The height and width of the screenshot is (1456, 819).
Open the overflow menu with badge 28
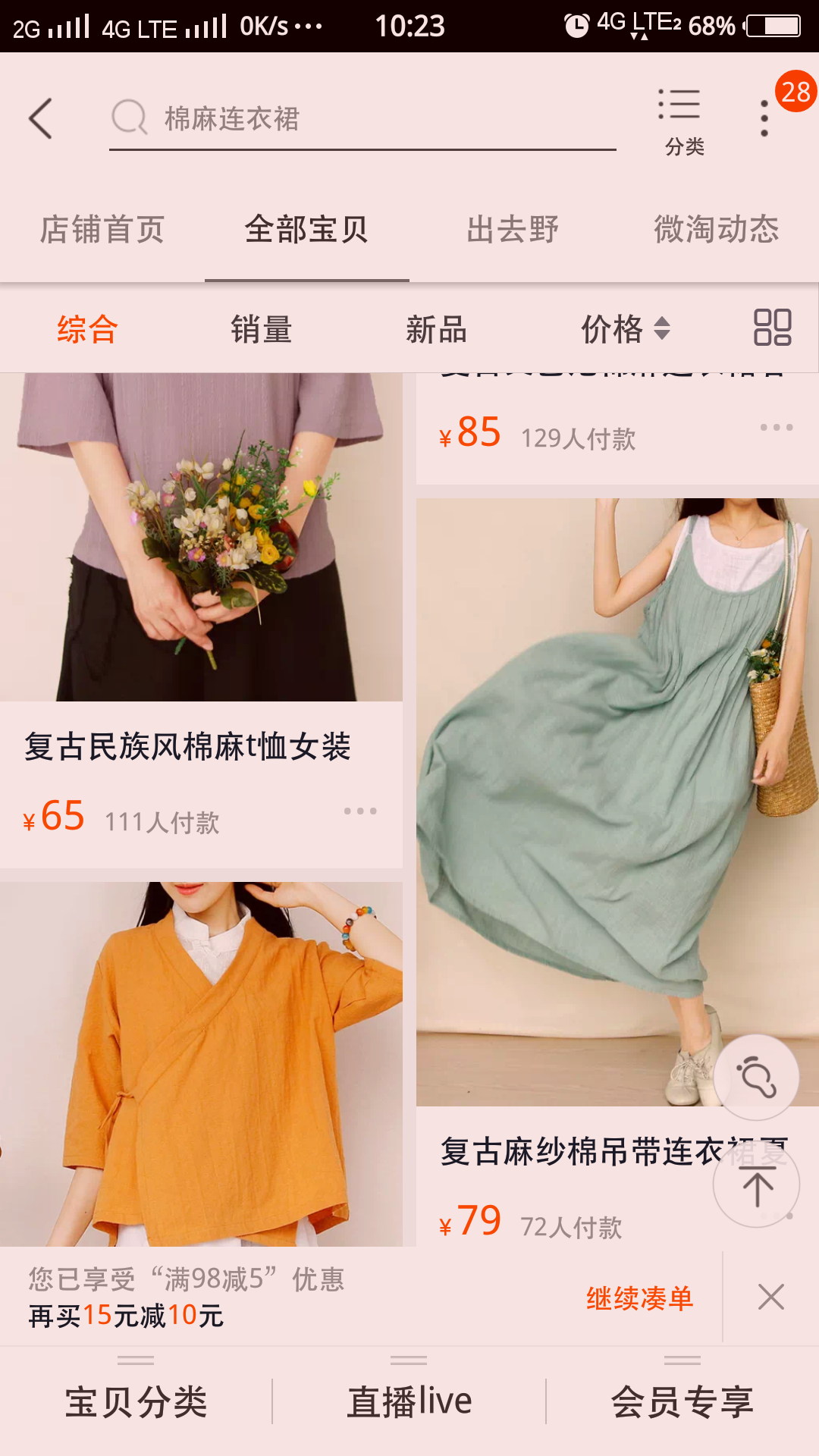point(766,118)
